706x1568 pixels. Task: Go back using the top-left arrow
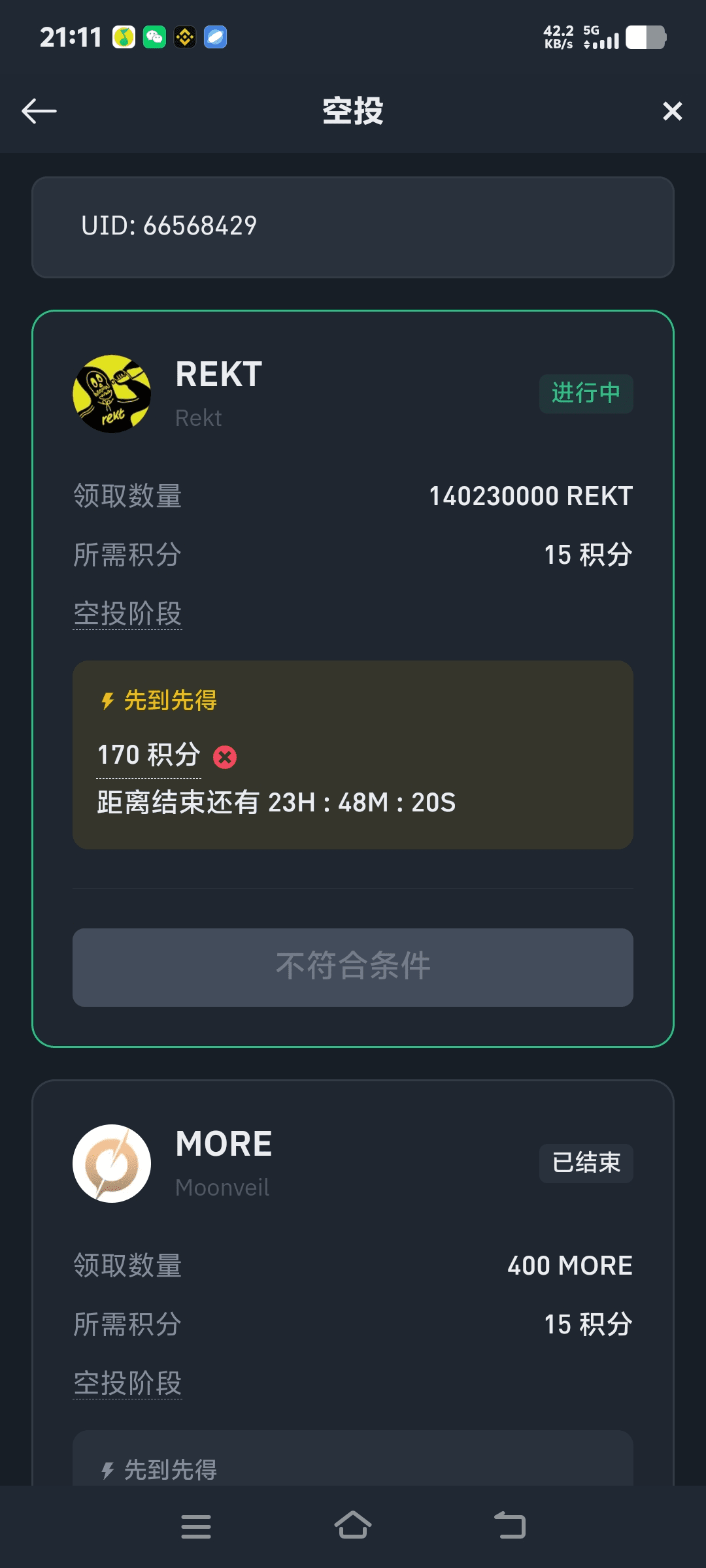(x=39, y=111)
